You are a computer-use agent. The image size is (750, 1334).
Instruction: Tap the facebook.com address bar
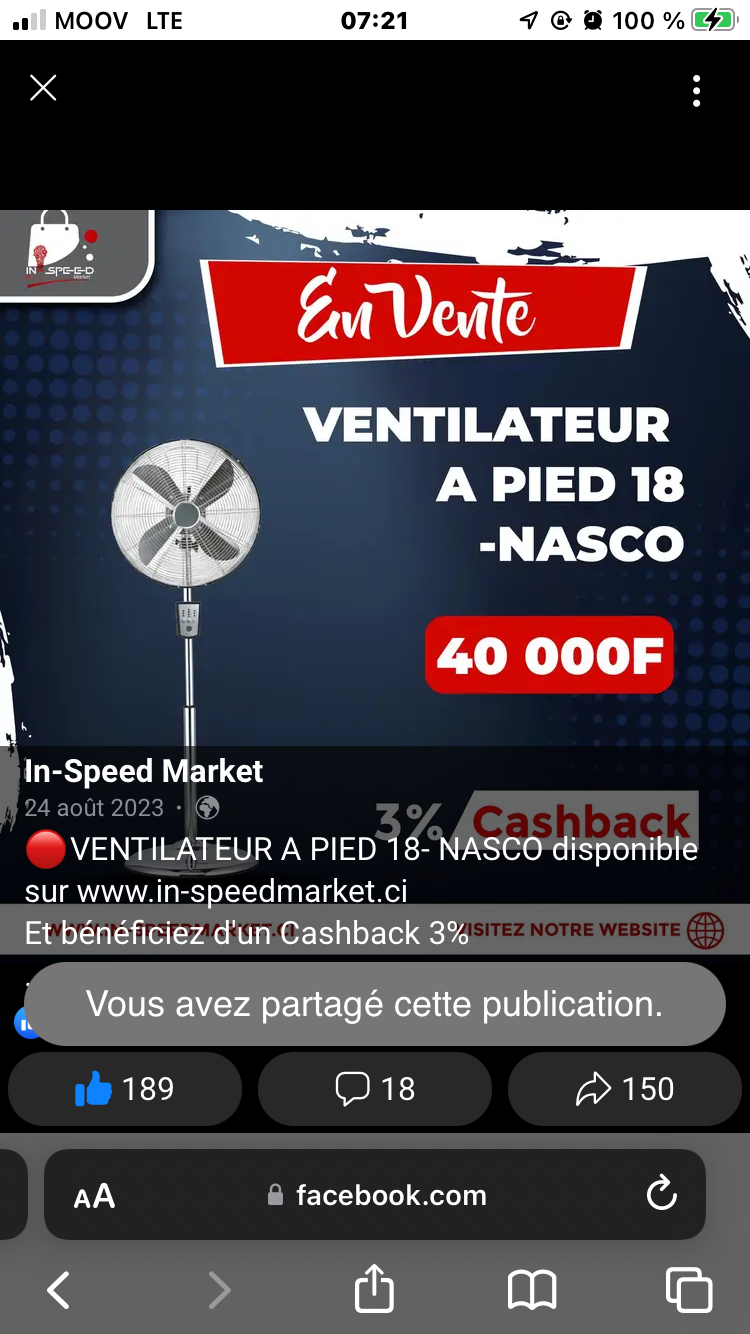pos(390,1196)
